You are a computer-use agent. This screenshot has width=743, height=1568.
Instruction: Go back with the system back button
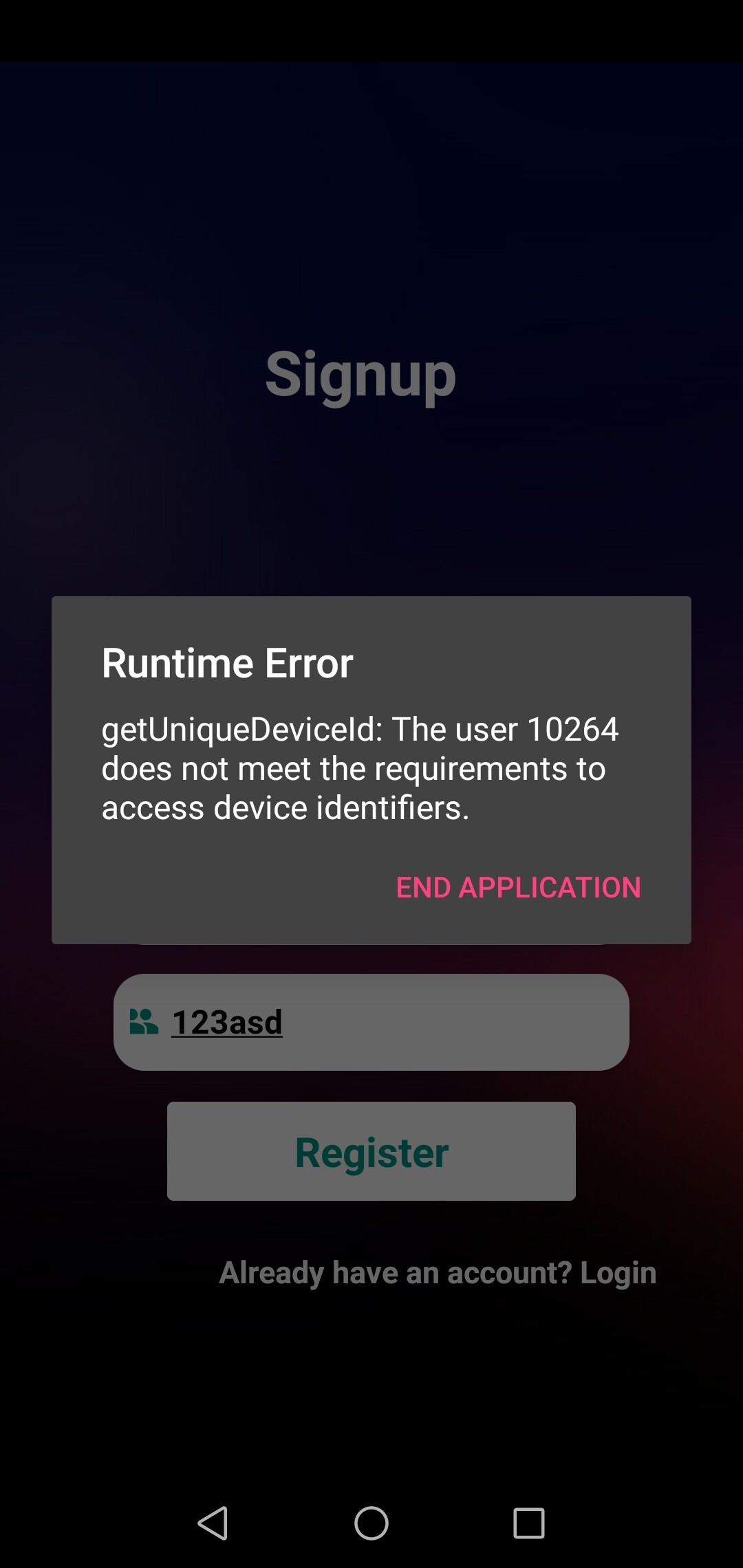click(213, 1523)
